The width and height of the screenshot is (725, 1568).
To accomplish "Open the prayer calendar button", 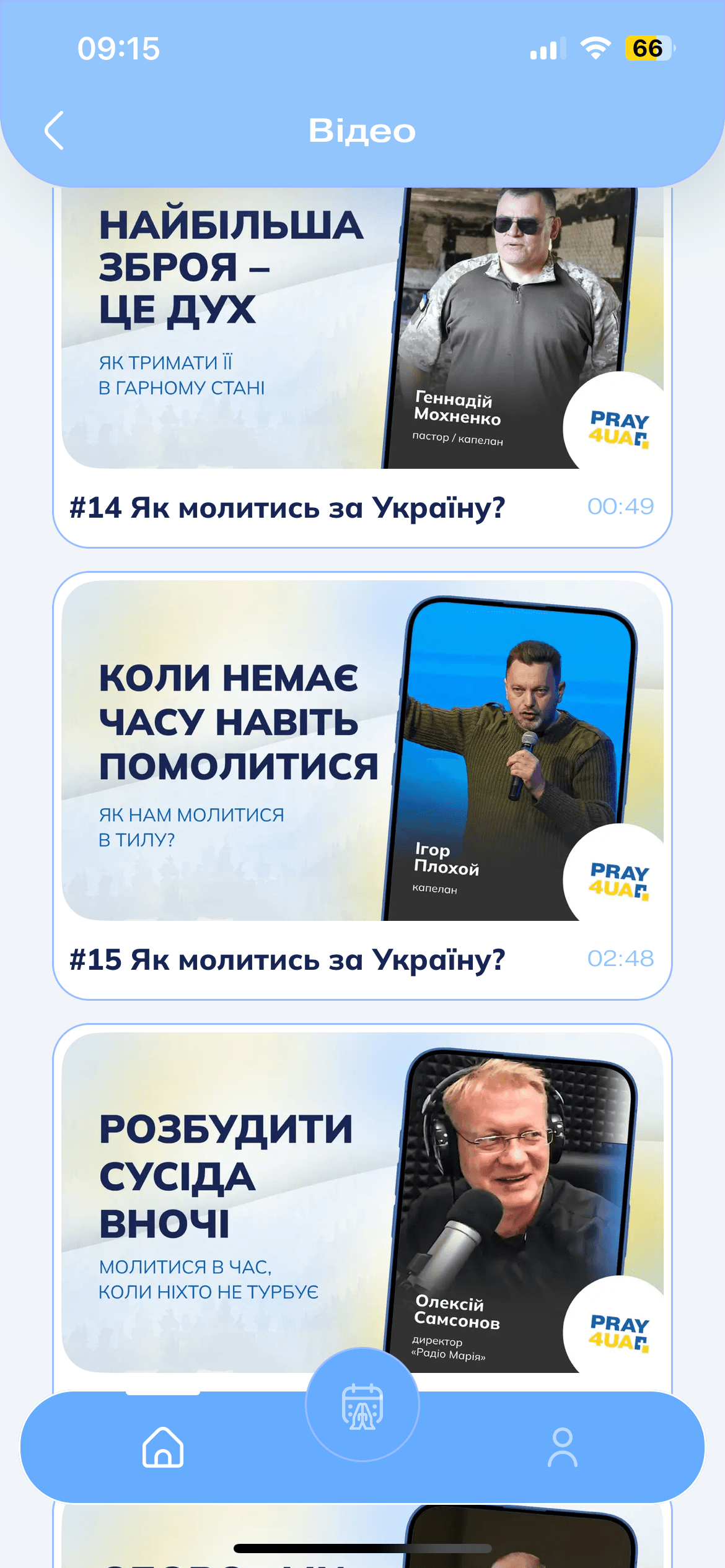I will 362,1406.
